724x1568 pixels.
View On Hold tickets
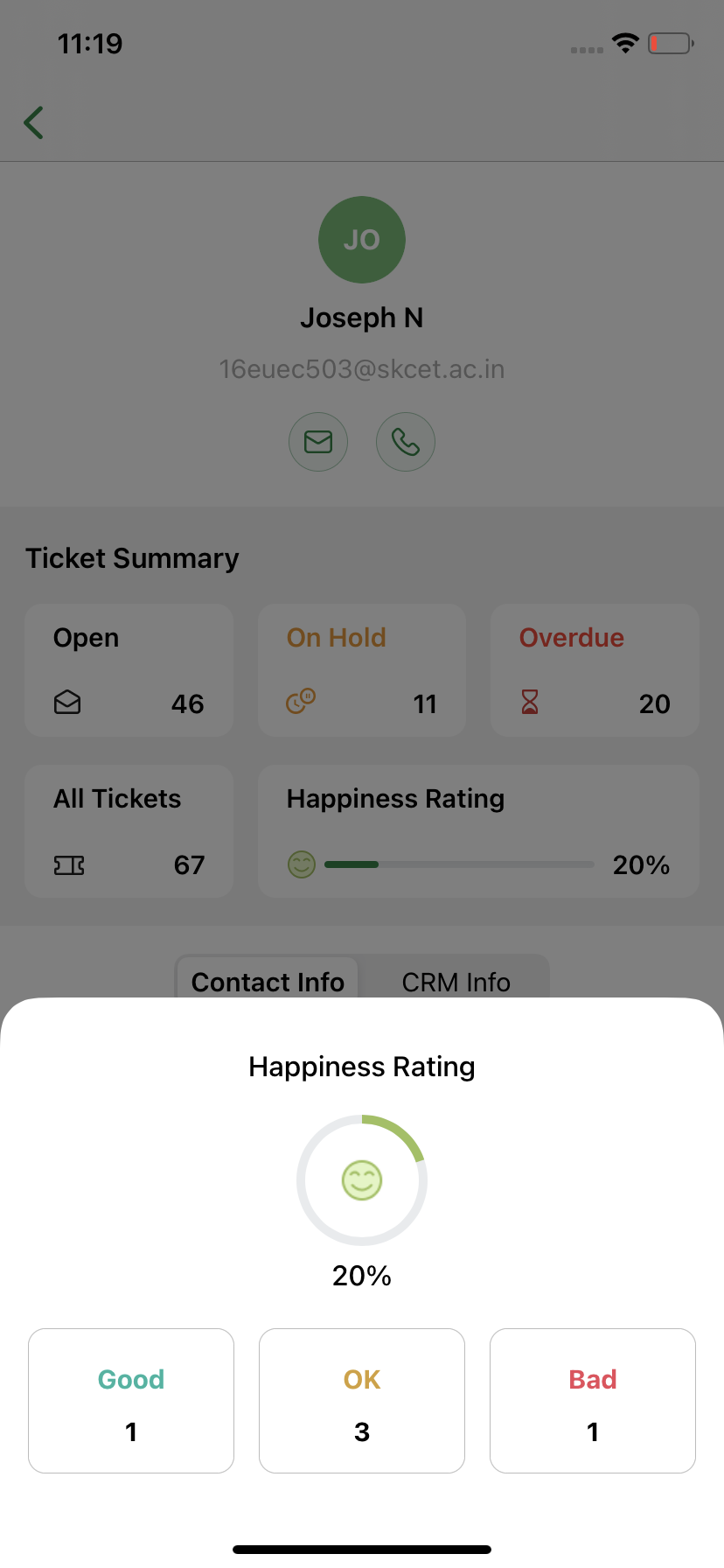pyautogui.click(x=362, y=670)
